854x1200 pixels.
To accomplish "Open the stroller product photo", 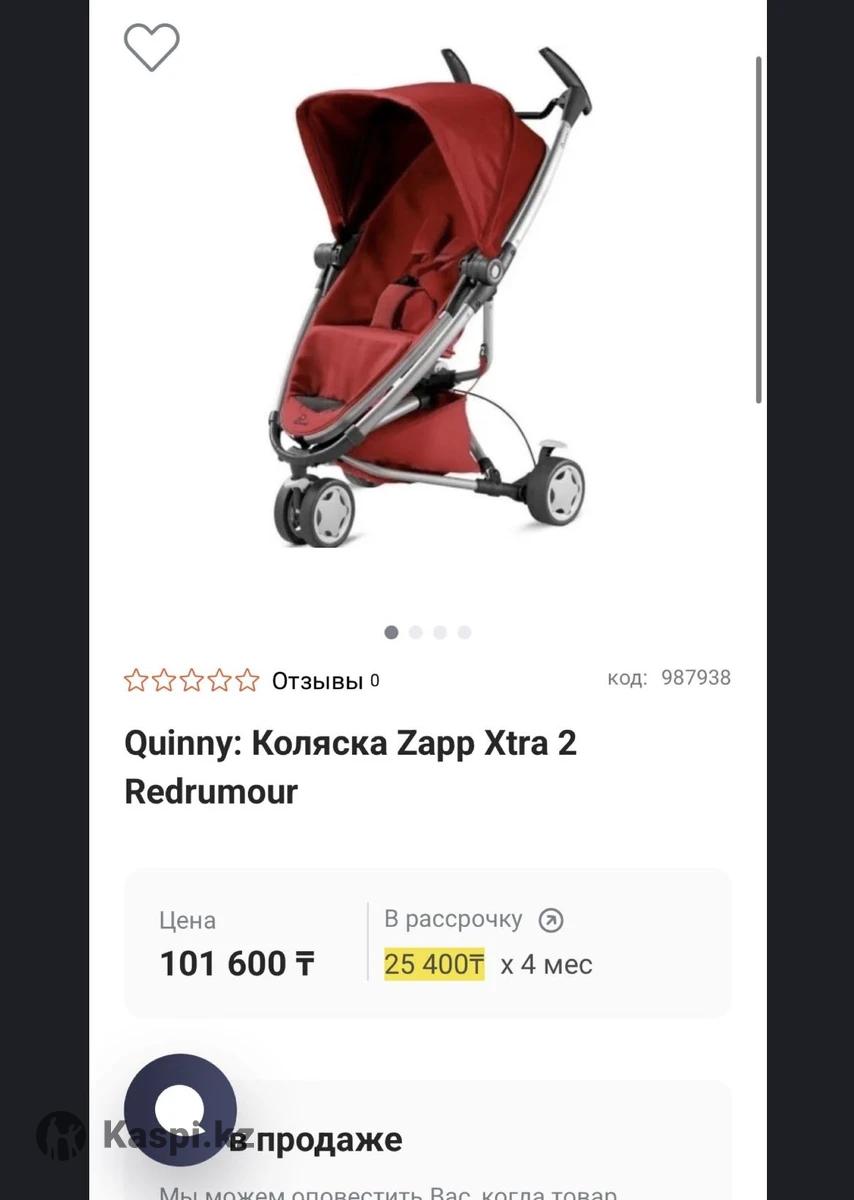I will point(427,300).
